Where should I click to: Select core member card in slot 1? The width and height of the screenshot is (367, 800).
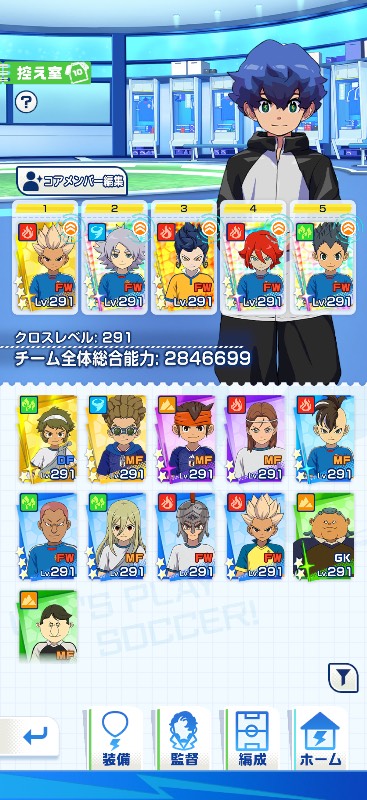[x=46, y=257]
